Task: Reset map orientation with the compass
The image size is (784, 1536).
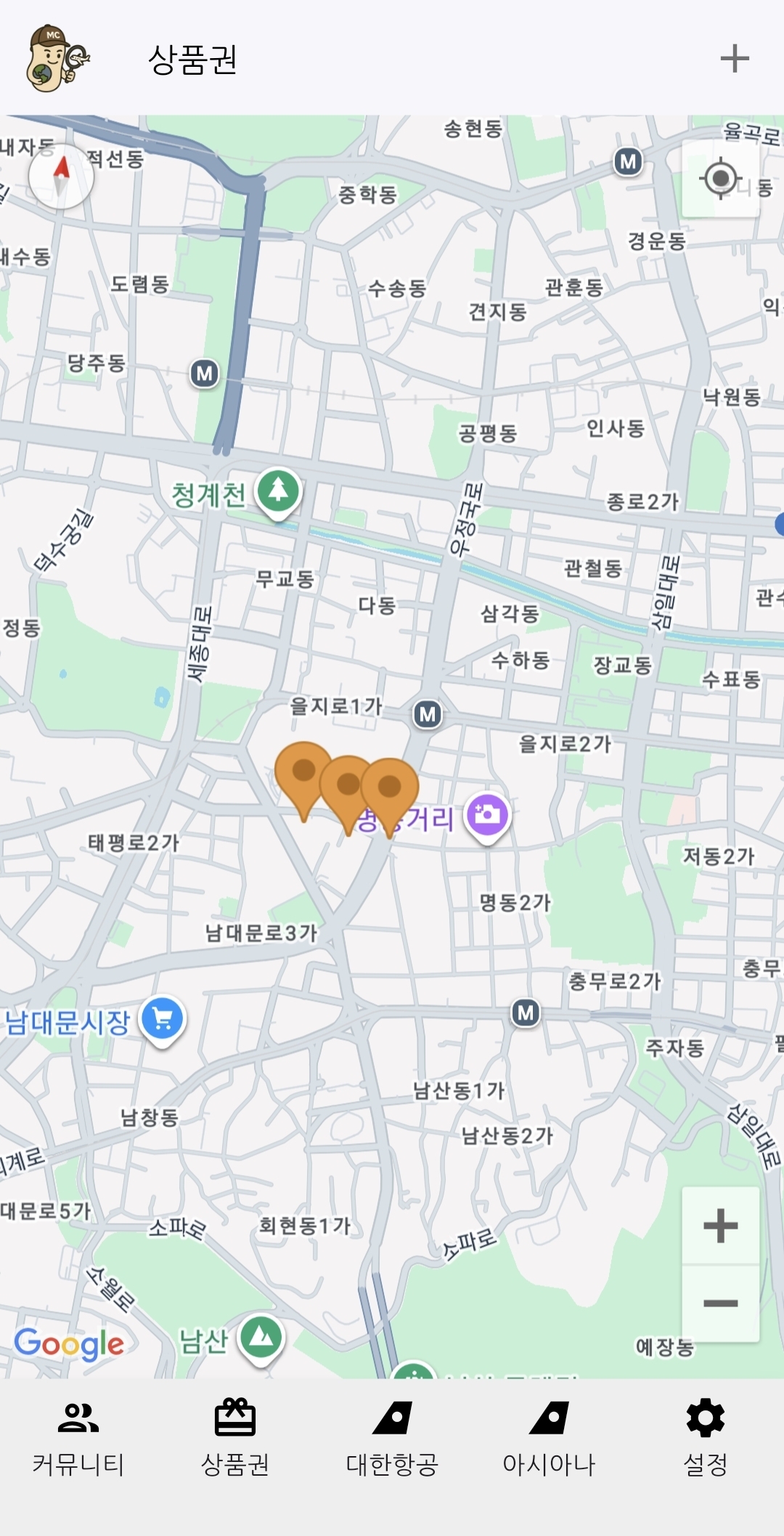Action: click(x=61, y=176)
